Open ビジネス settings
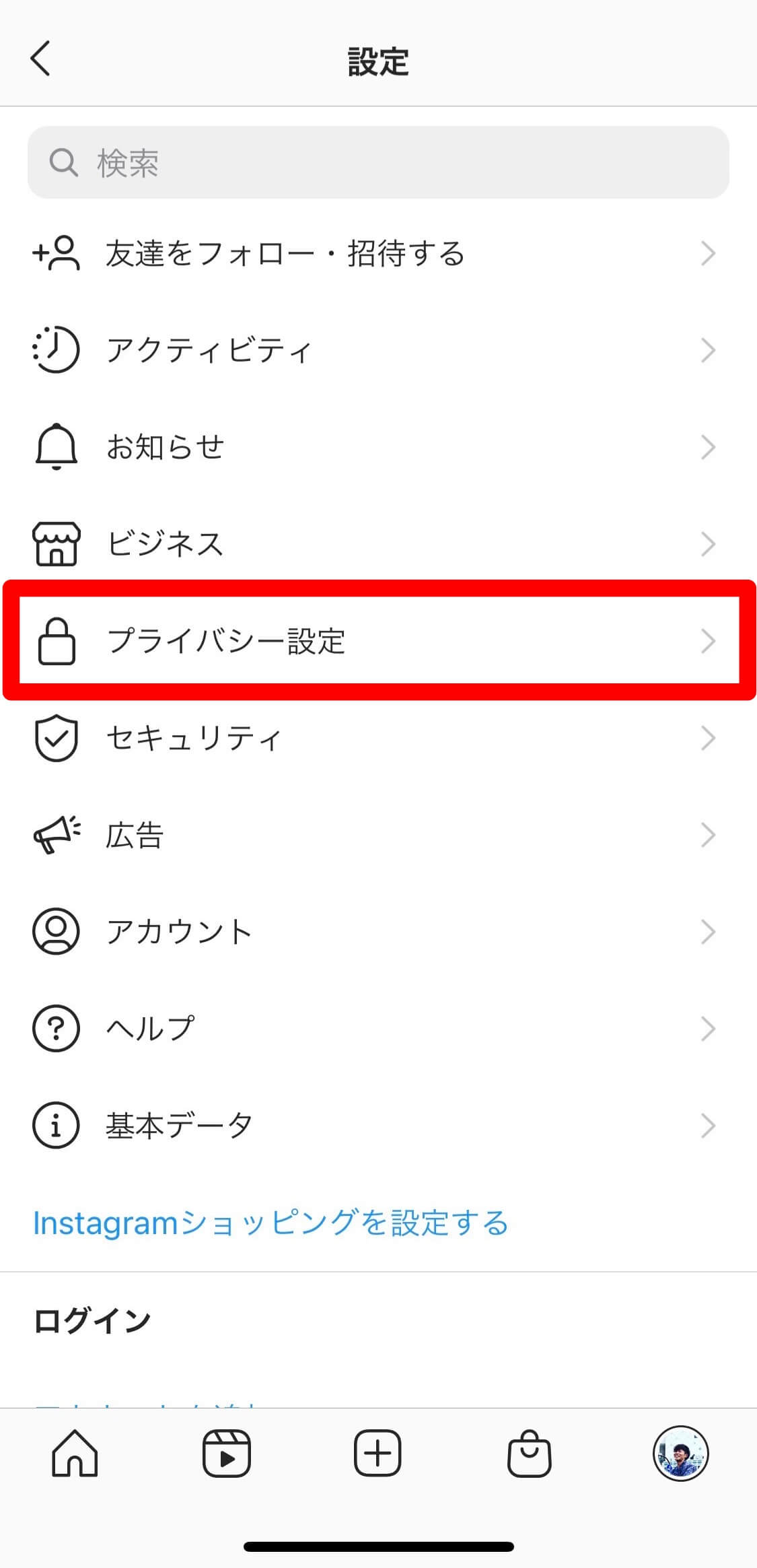Screen dimensions: 757x1568 click(378, 544)
